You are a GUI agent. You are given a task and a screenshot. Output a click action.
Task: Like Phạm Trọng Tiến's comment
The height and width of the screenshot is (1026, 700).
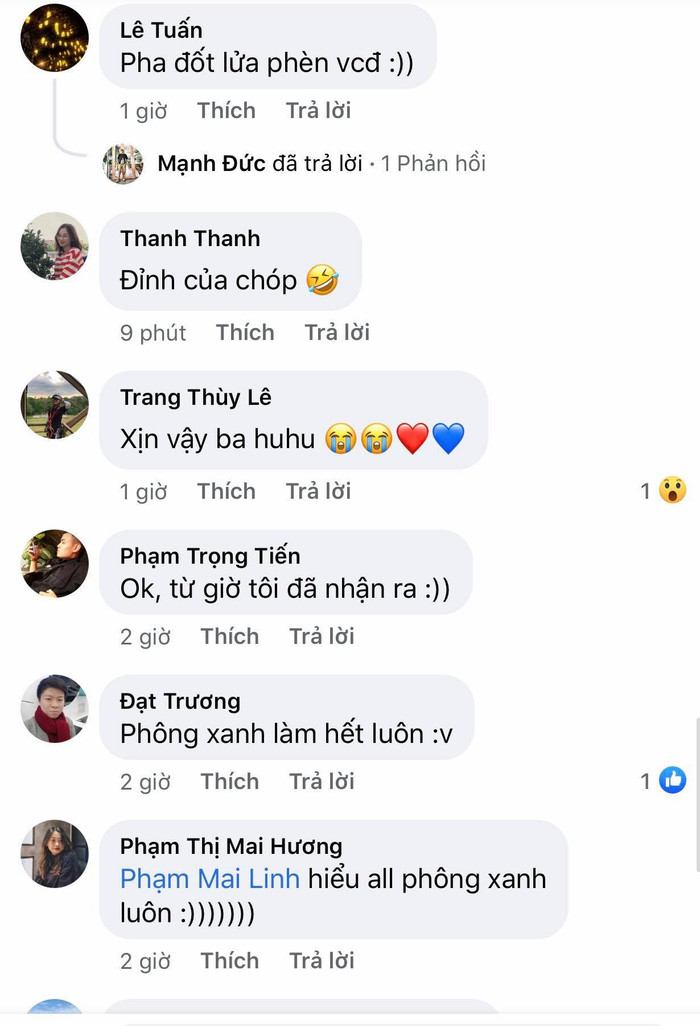(x=229, y=636)
